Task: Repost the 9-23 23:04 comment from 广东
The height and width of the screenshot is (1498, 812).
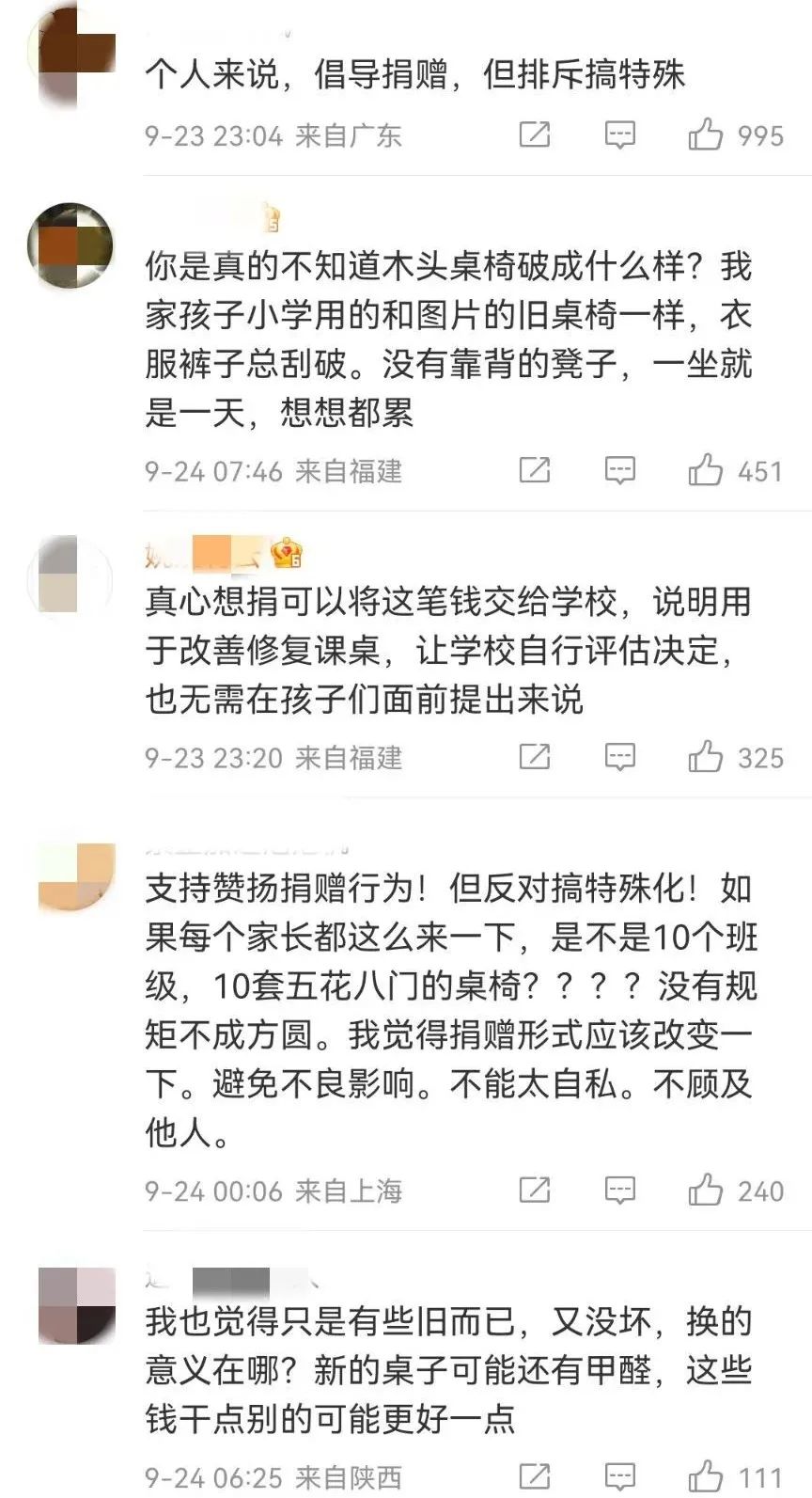Action: pyautogui.click(x=535, y=135)
